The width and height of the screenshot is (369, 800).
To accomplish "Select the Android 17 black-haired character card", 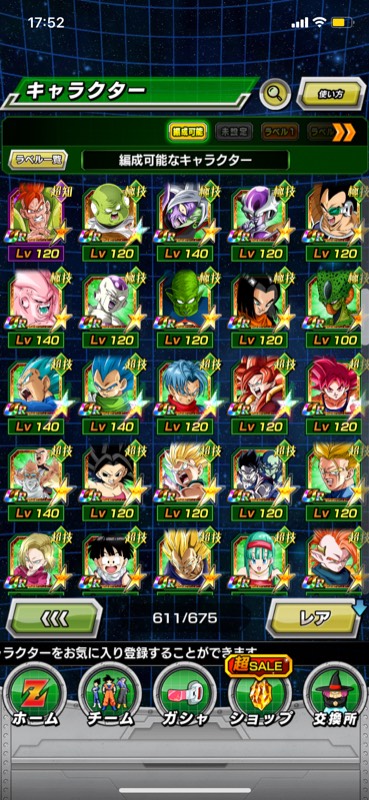I will [260, 308].
